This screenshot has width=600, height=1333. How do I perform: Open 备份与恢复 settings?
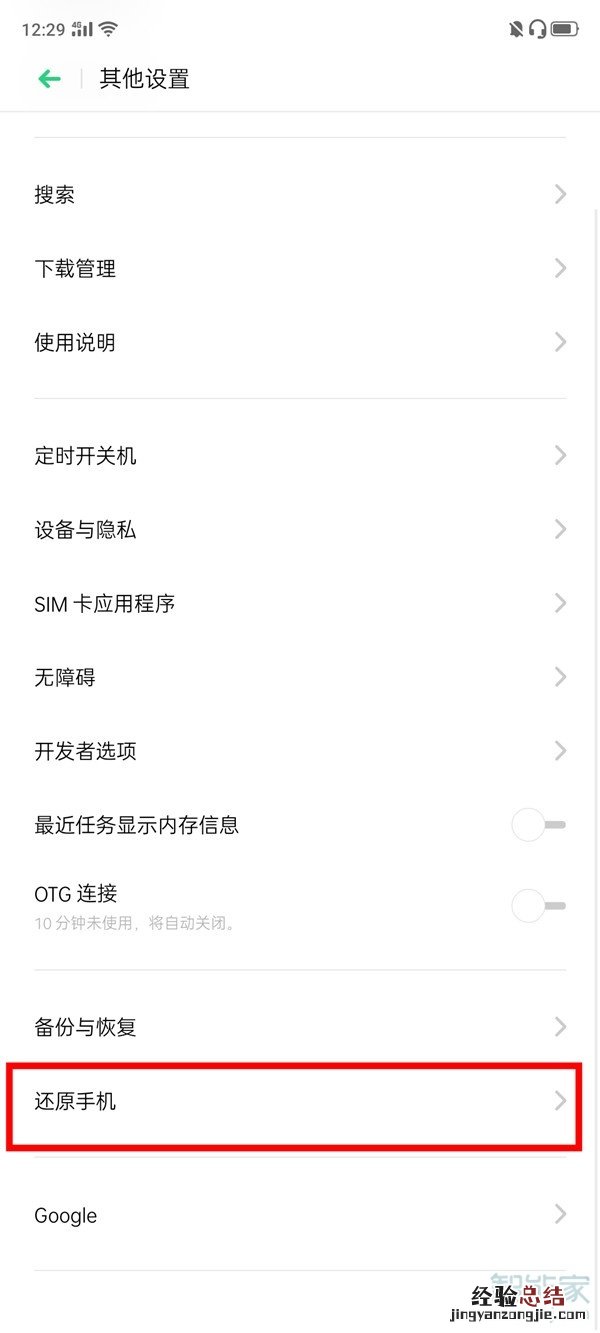tap(300, 1027)
